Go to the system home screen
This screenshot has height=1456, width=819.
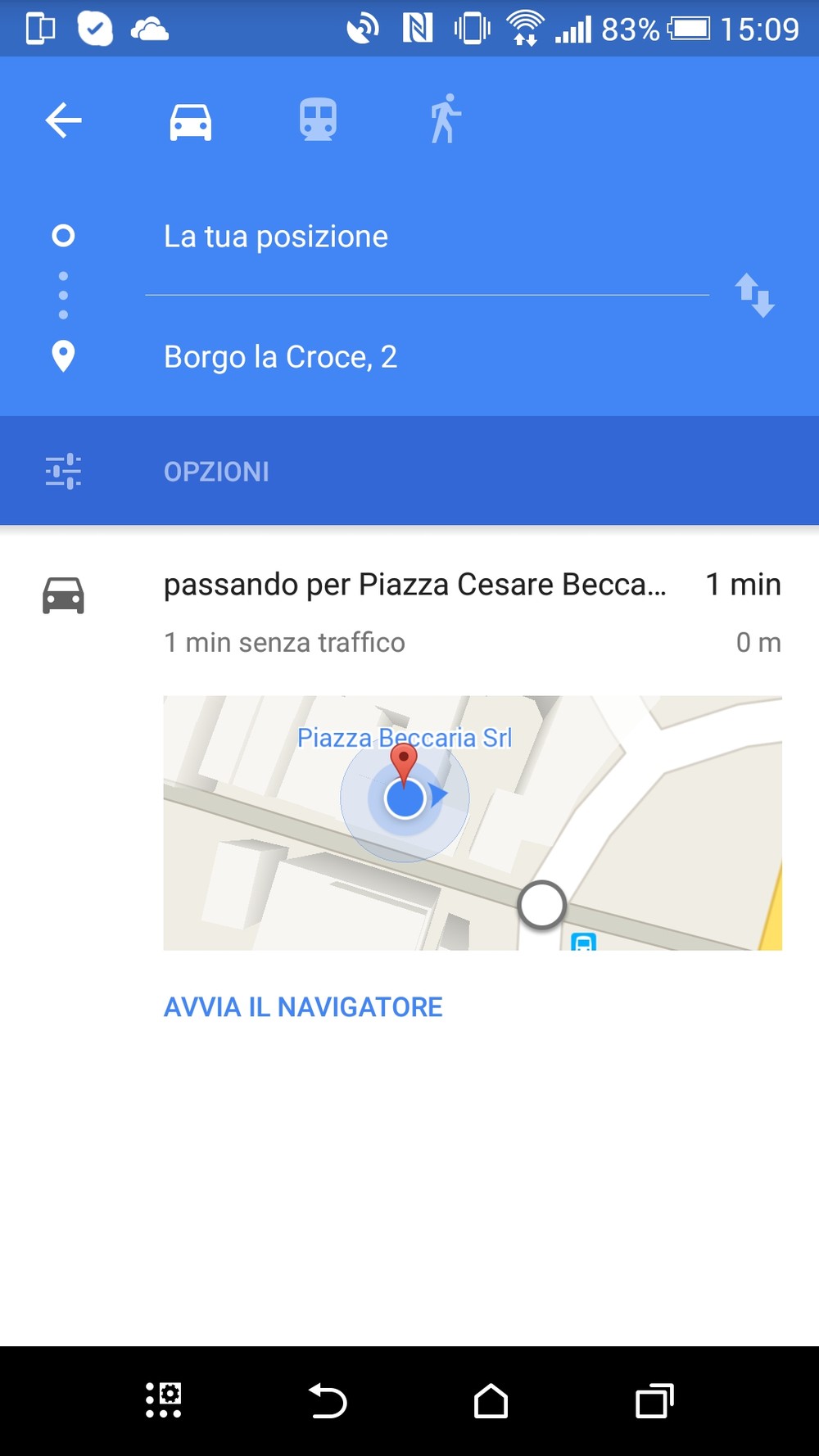(491, 1401)
